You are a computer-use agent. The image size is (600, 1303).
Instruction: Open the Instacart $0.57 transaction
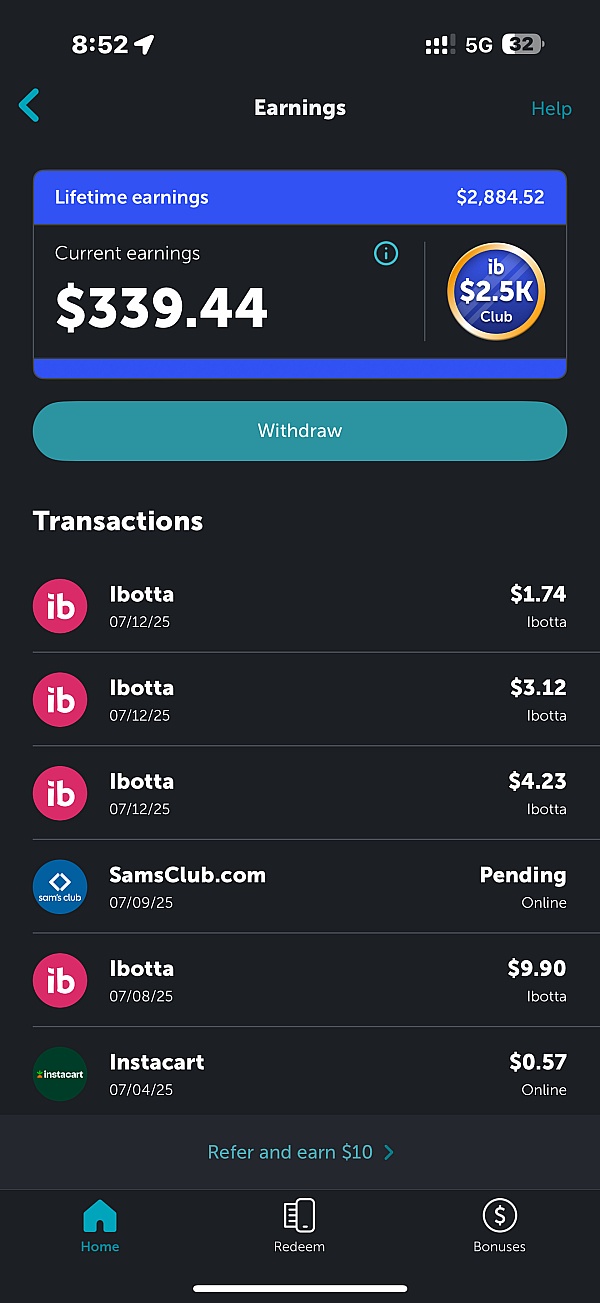pyautogui.click(x=300, y=1074)
